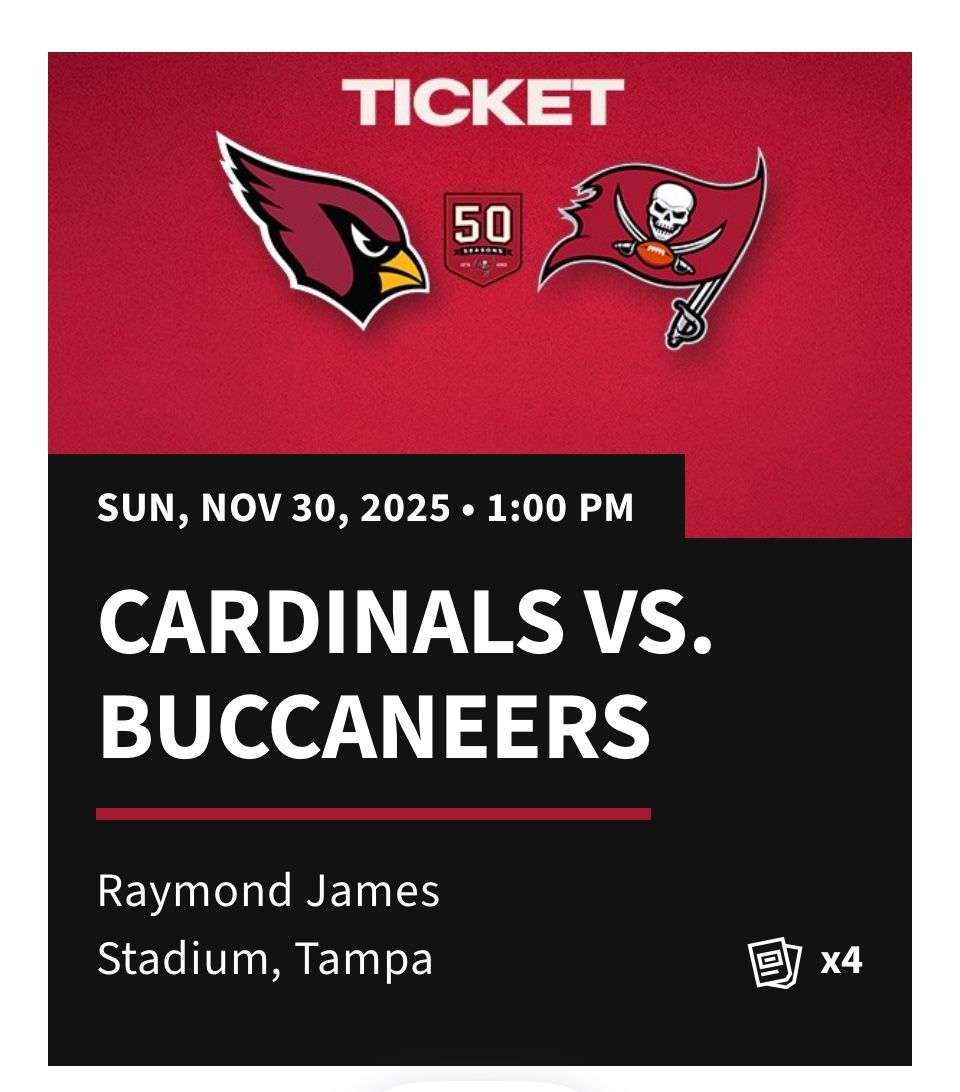Click the SUN, NOV 30, 2025 date banner
The height and width of the screenshot is (1092, 960).
pyautogui.click(x=275, y=507)
